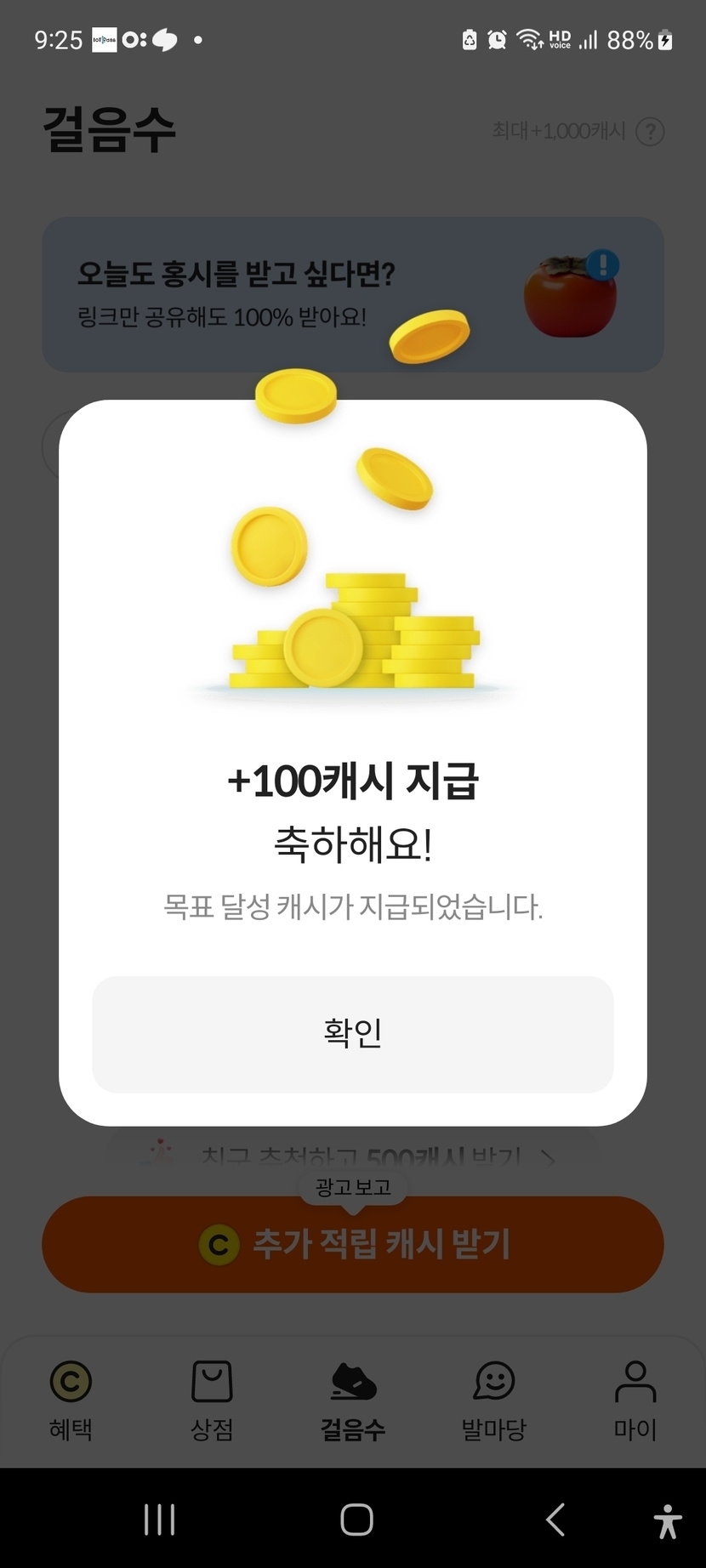Return to the home screen

[x=356, y=1520]
